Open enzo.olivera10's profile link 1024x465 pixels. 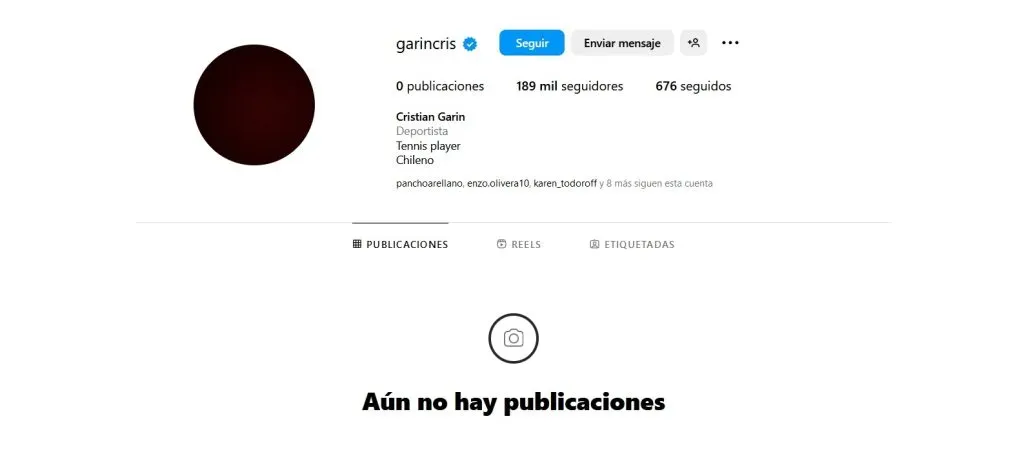[x=497, y=184]
